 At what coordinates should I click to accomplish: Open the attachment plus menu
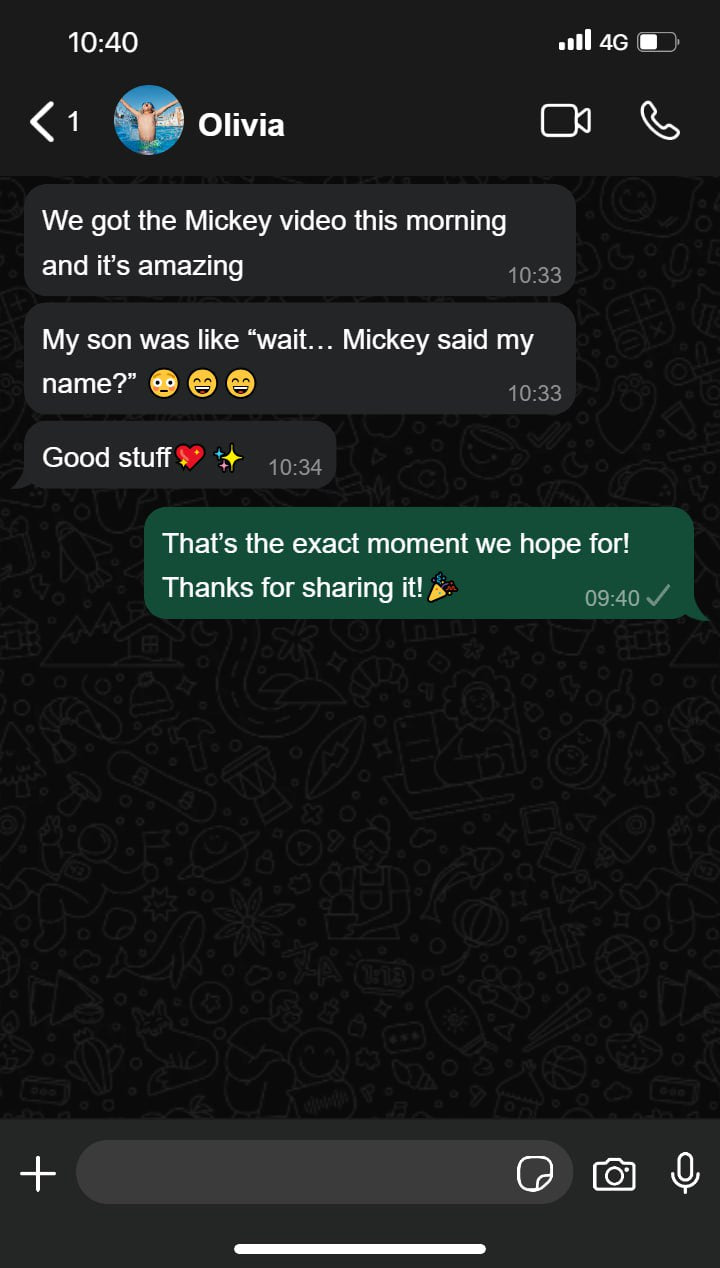(38, 1173)
